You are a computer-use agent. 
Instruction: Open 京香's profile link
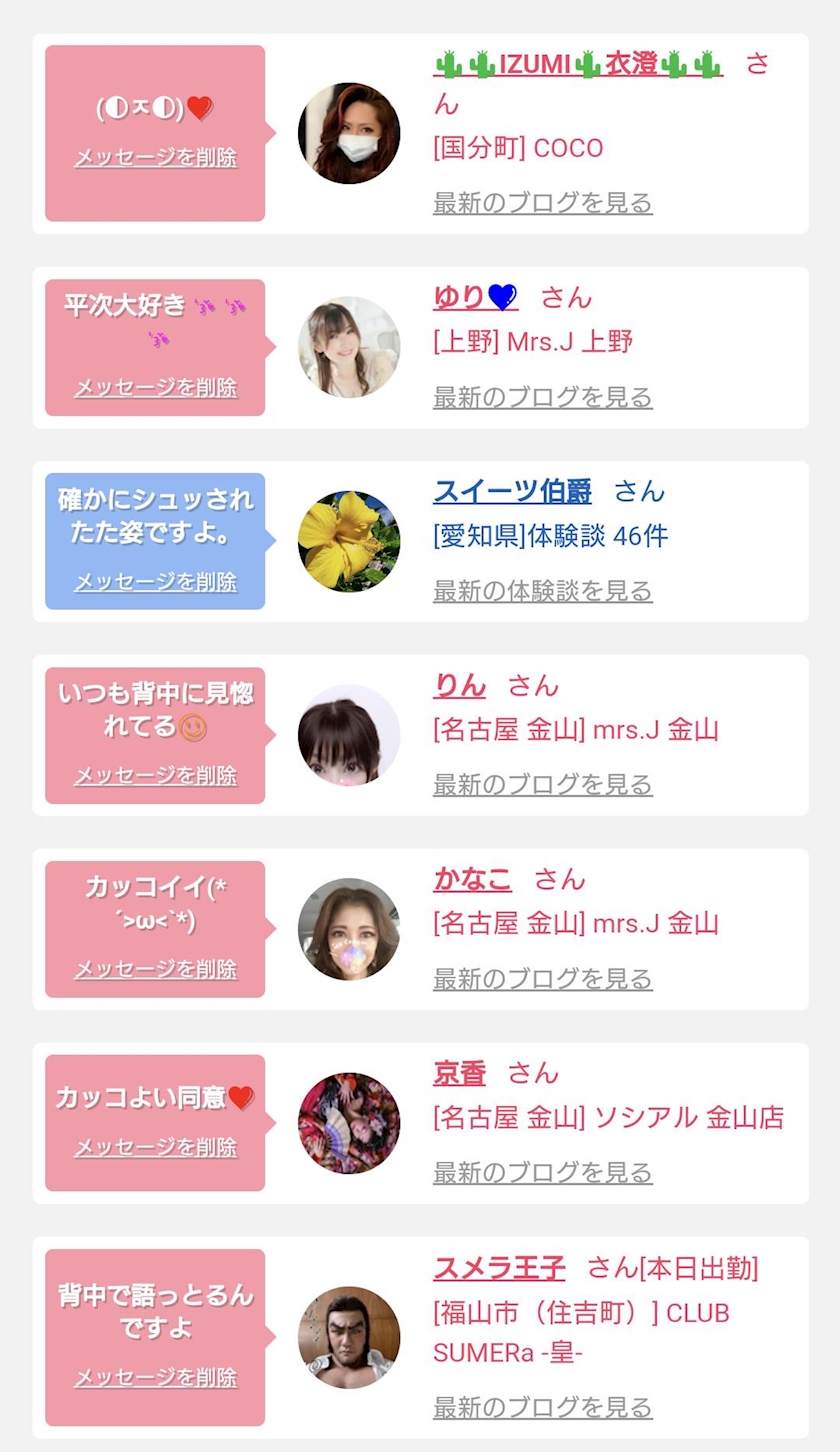459,1073
